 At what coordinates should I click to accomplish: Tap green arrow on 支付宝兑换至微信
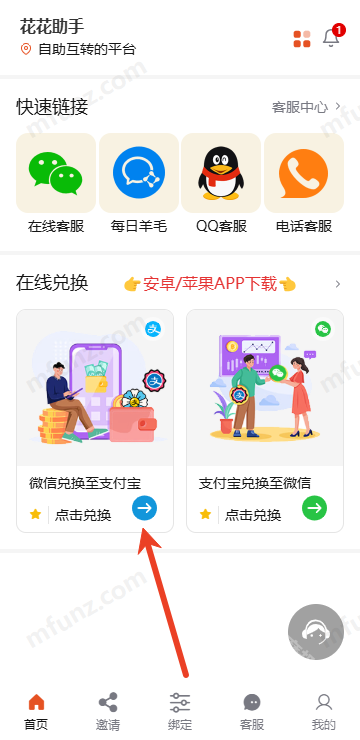pyautogui.click(x=314, y=508)
